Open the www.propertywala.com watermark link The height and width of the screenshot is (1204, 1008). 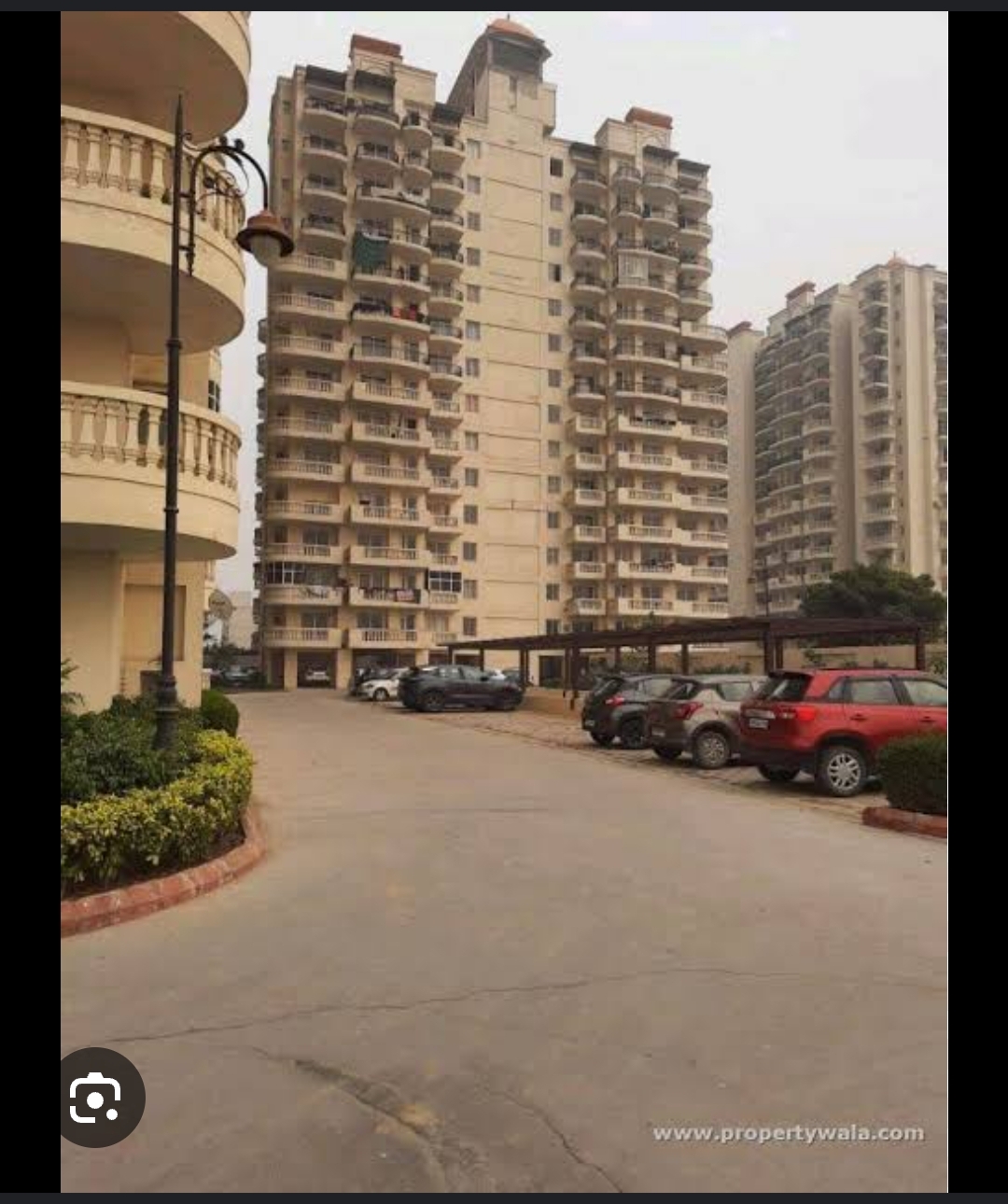(x=789, y=1133)
